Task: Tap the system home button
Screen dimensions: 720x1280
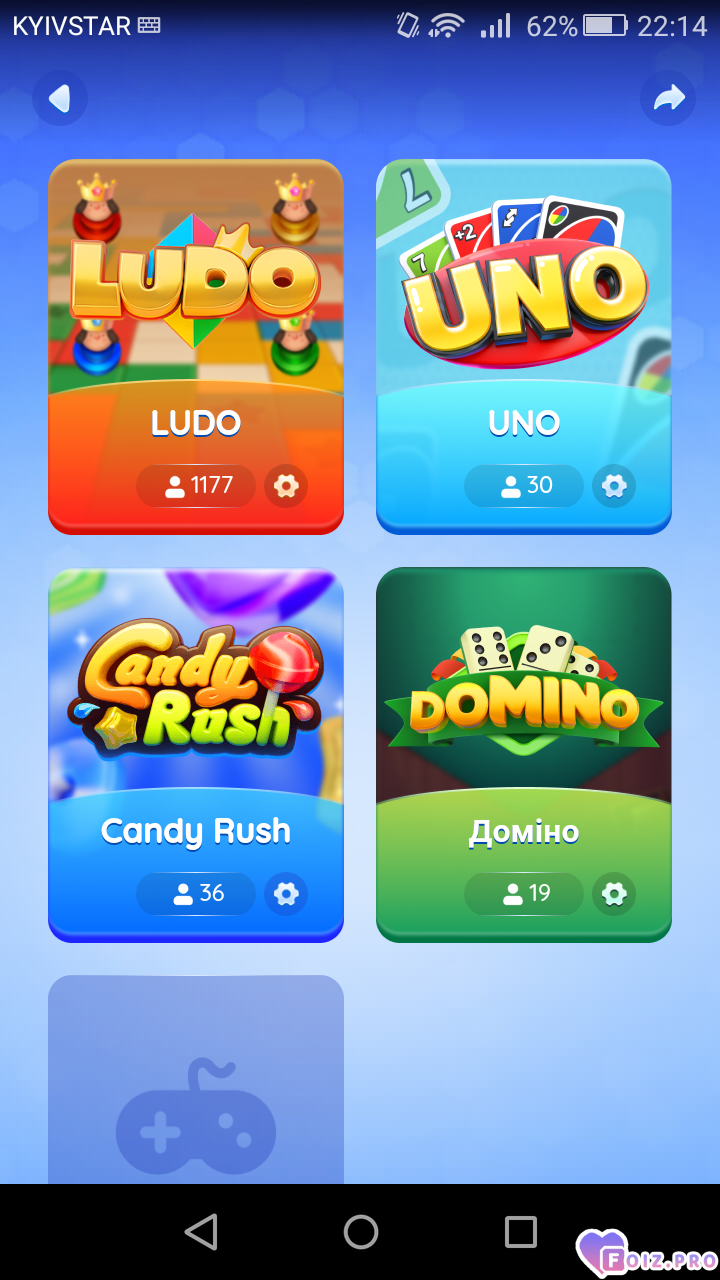Action: (x=361, y=1232)
